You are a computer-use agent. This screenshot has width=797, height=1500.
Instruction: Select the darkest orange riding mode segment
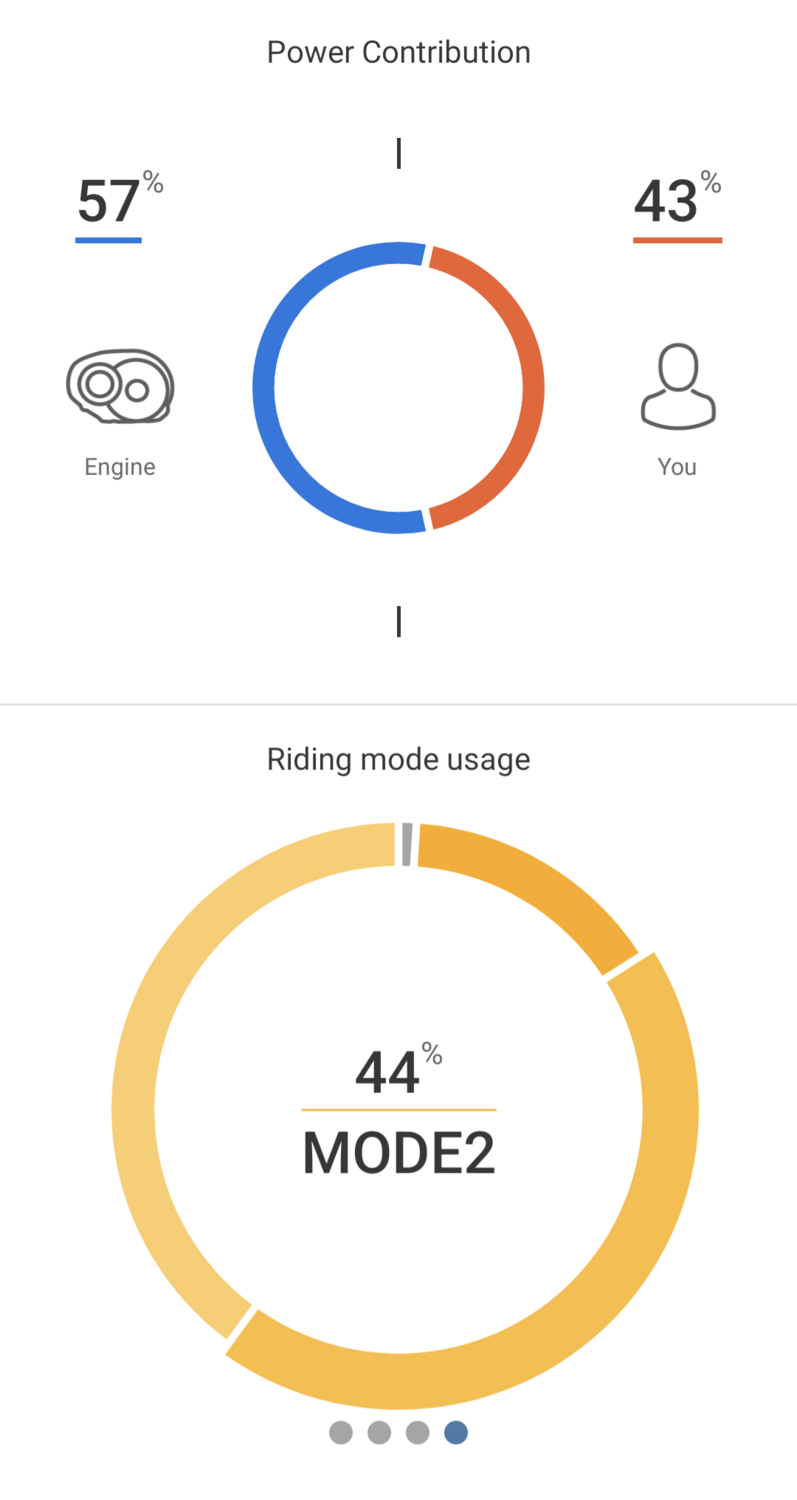pyautogui.click(x=530, y=882)
